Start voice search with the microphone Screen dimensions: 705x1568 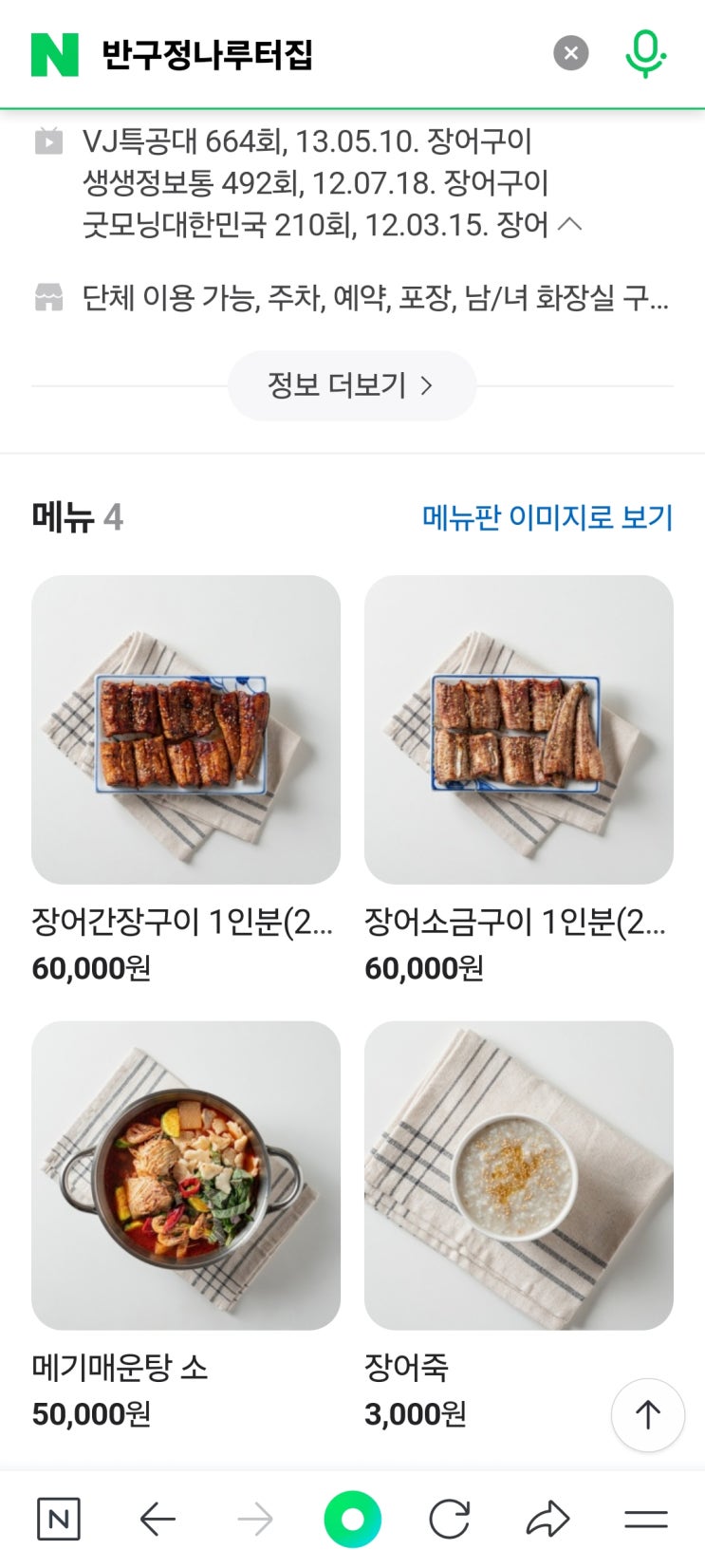[x=645, y=53]
